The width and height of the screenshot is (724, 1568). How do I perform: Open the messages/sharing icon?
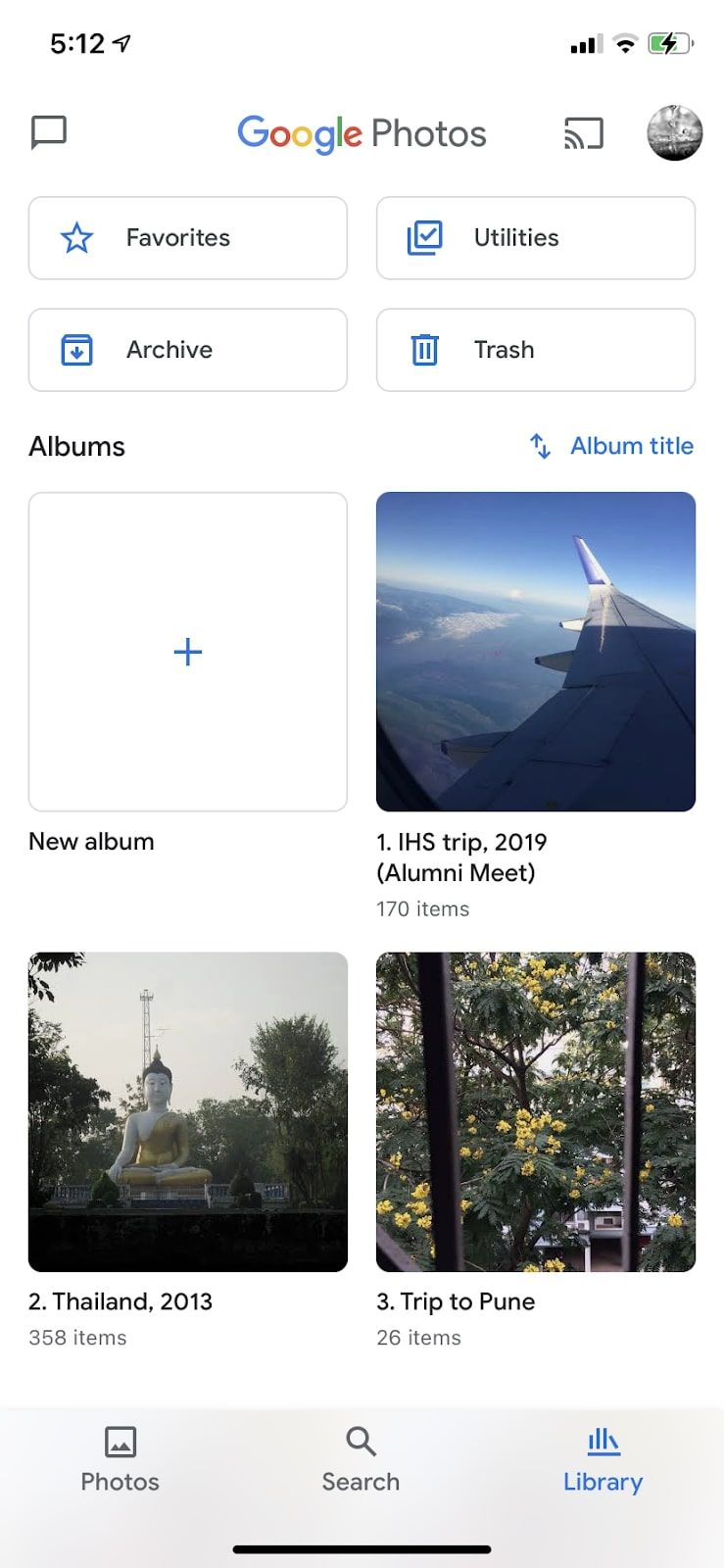click(x=47, y=132)
